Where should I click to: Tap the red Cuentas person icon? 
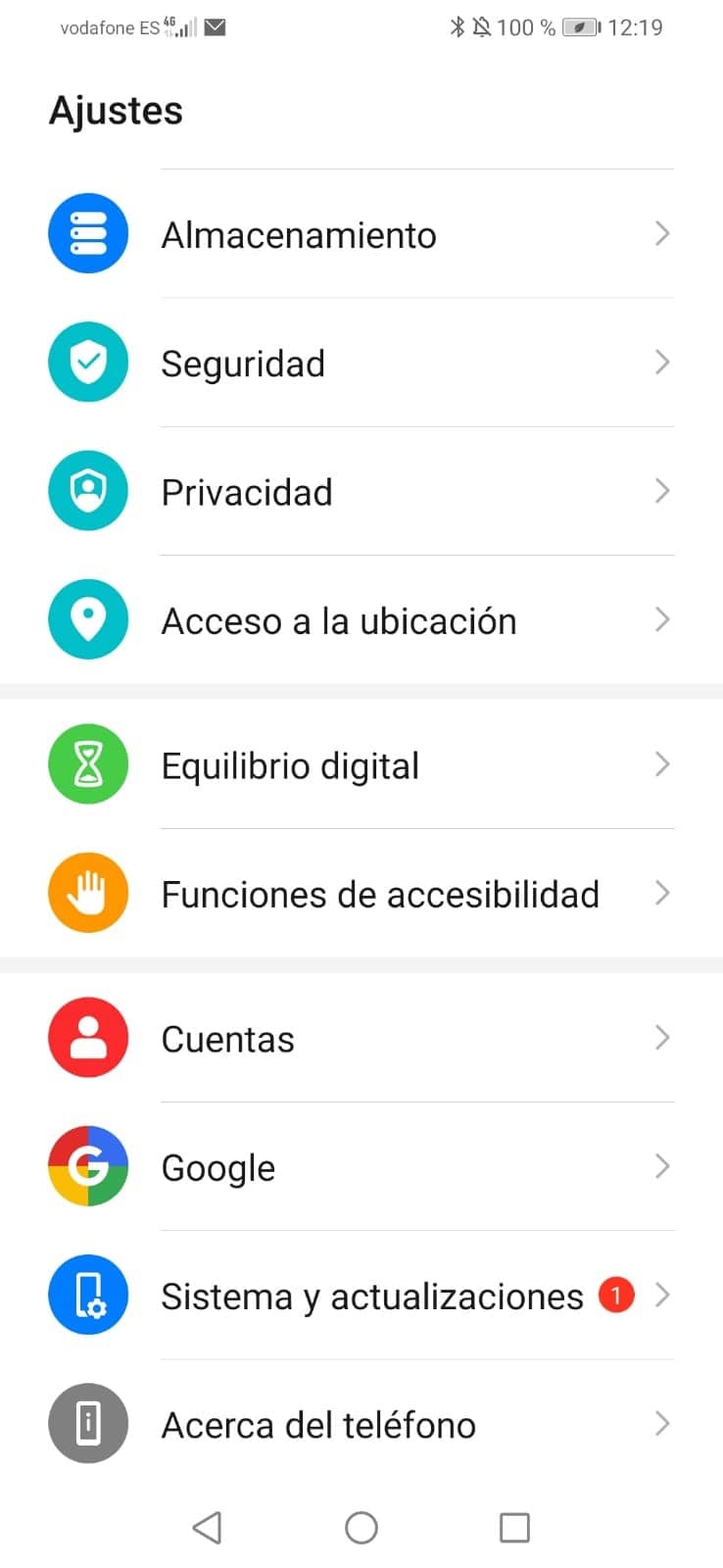pos(88,1038)
